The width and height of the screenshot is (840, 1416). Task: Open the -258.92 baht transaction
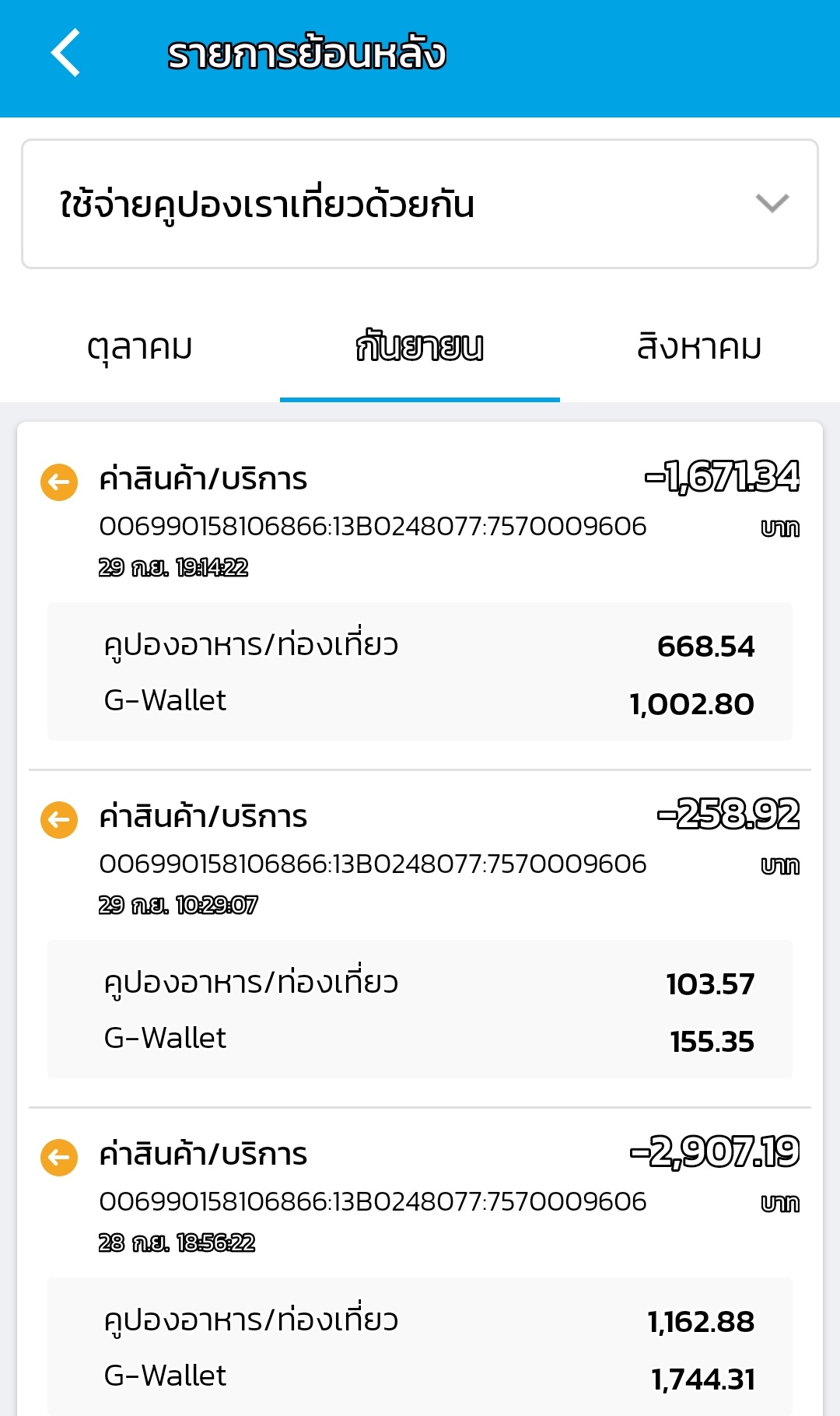tap(420, 938)
